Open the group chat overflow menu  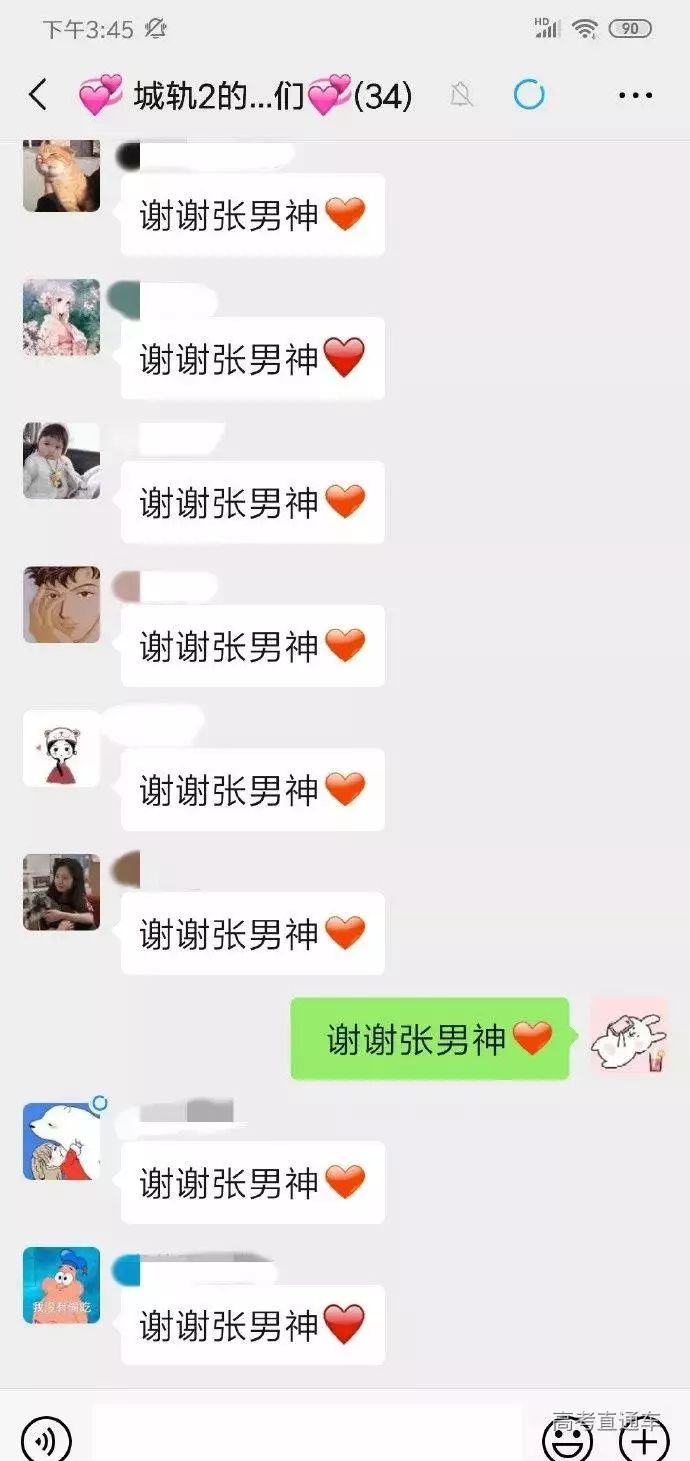635,96
